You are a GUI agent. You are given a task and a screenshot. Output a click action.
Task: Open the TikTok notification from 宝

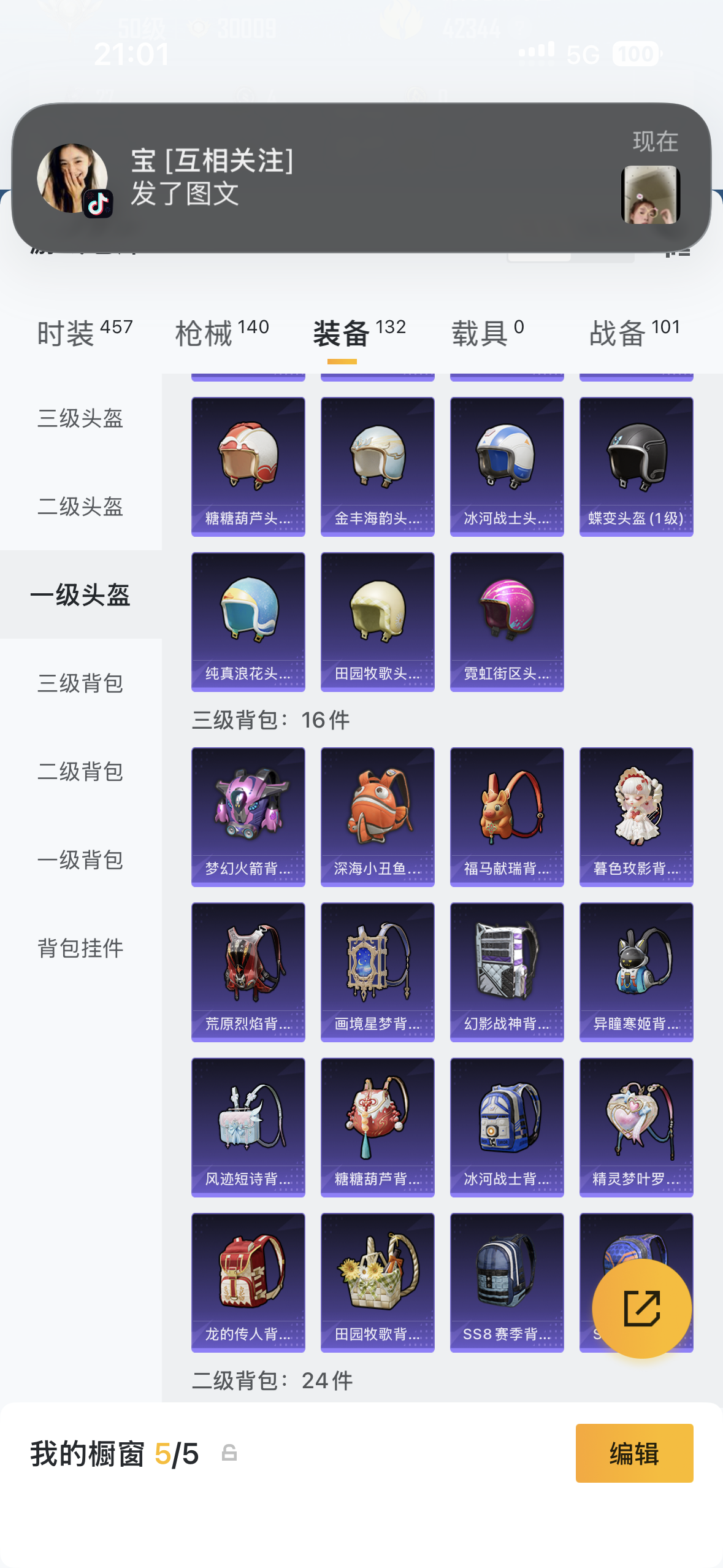pos(361,177)
